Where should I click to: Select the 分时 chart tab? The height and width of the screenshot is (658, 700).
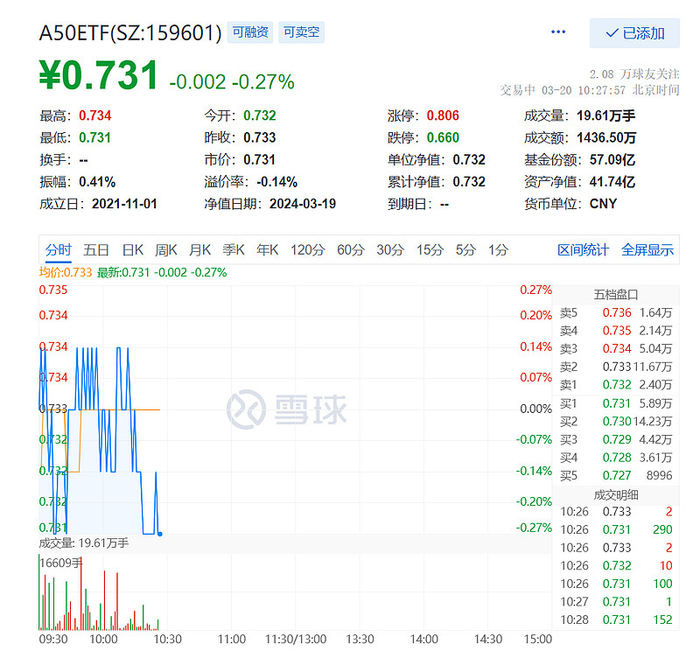(58, 250)
